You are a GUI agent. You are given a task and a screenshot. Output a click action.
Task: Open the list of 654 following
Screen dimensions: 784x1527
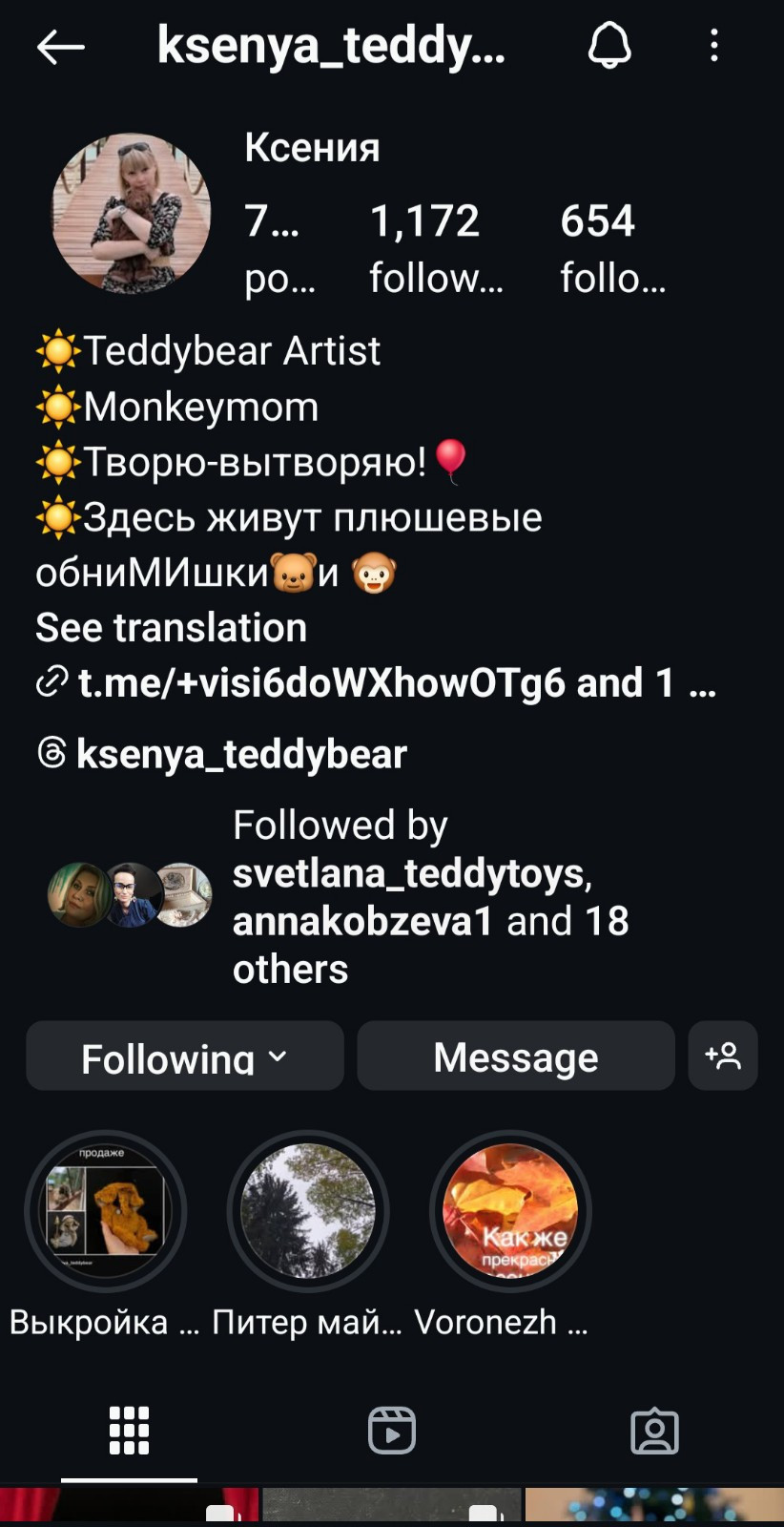coord(611,246)
